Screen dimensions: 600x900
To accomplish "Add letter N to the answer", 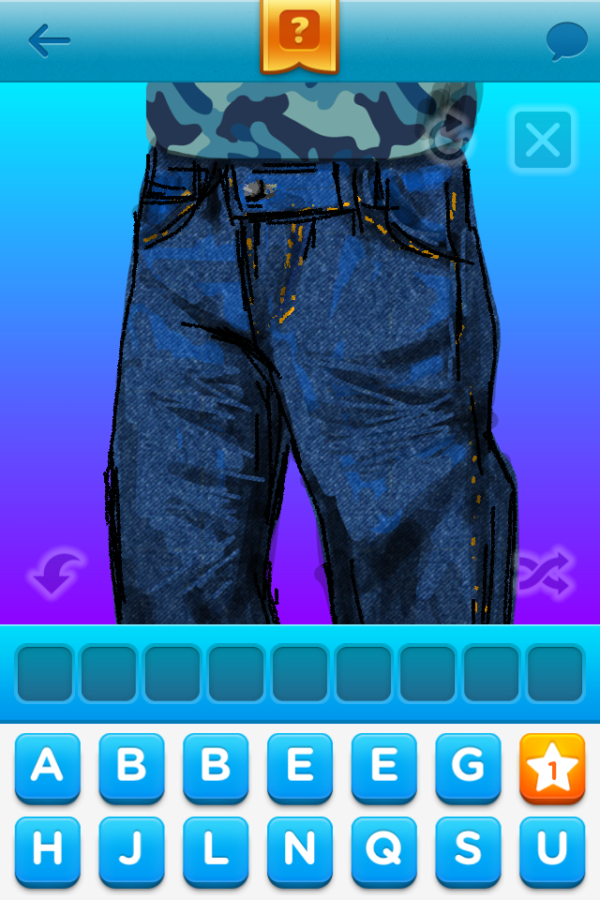I will [300, 850].
